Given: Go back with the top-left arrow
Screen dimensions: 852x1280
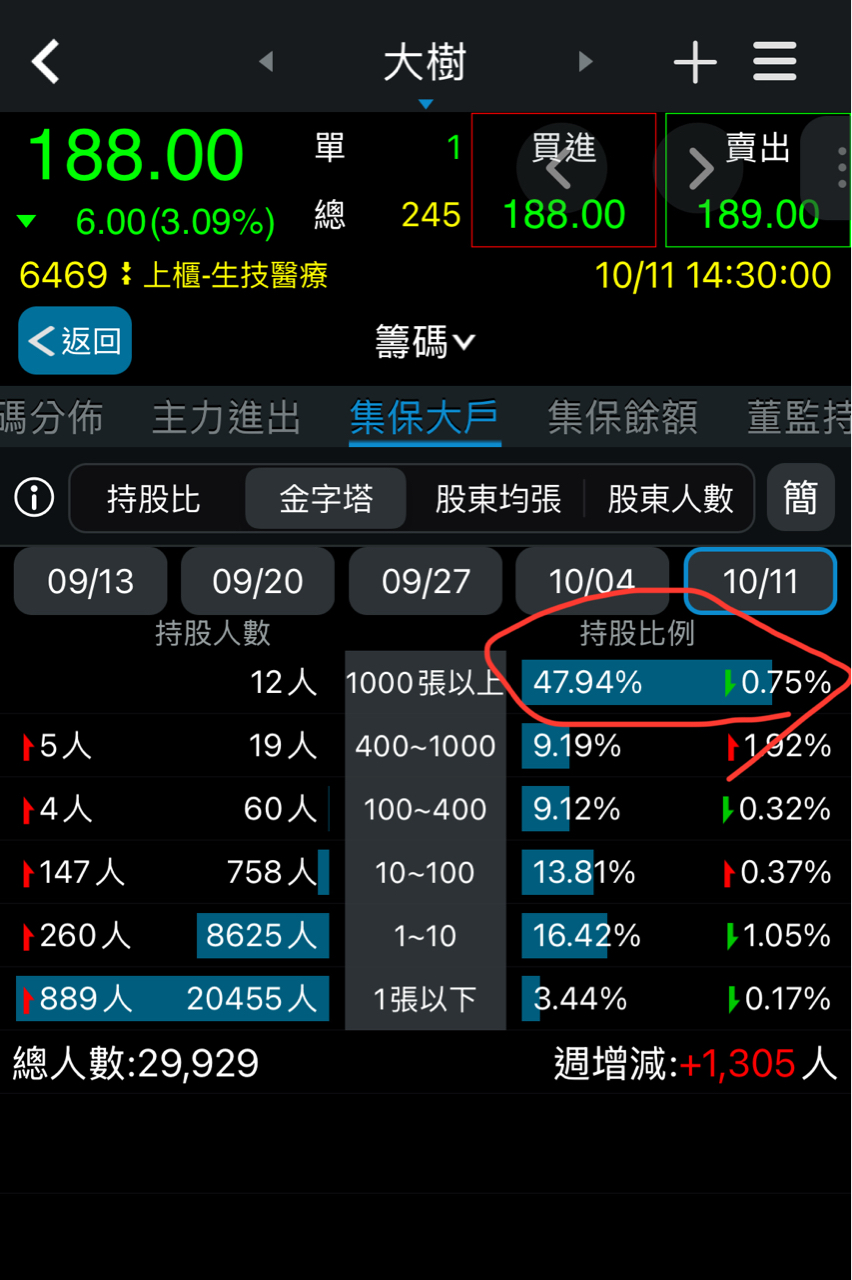Looking at the screenshot, I should 46,62.
